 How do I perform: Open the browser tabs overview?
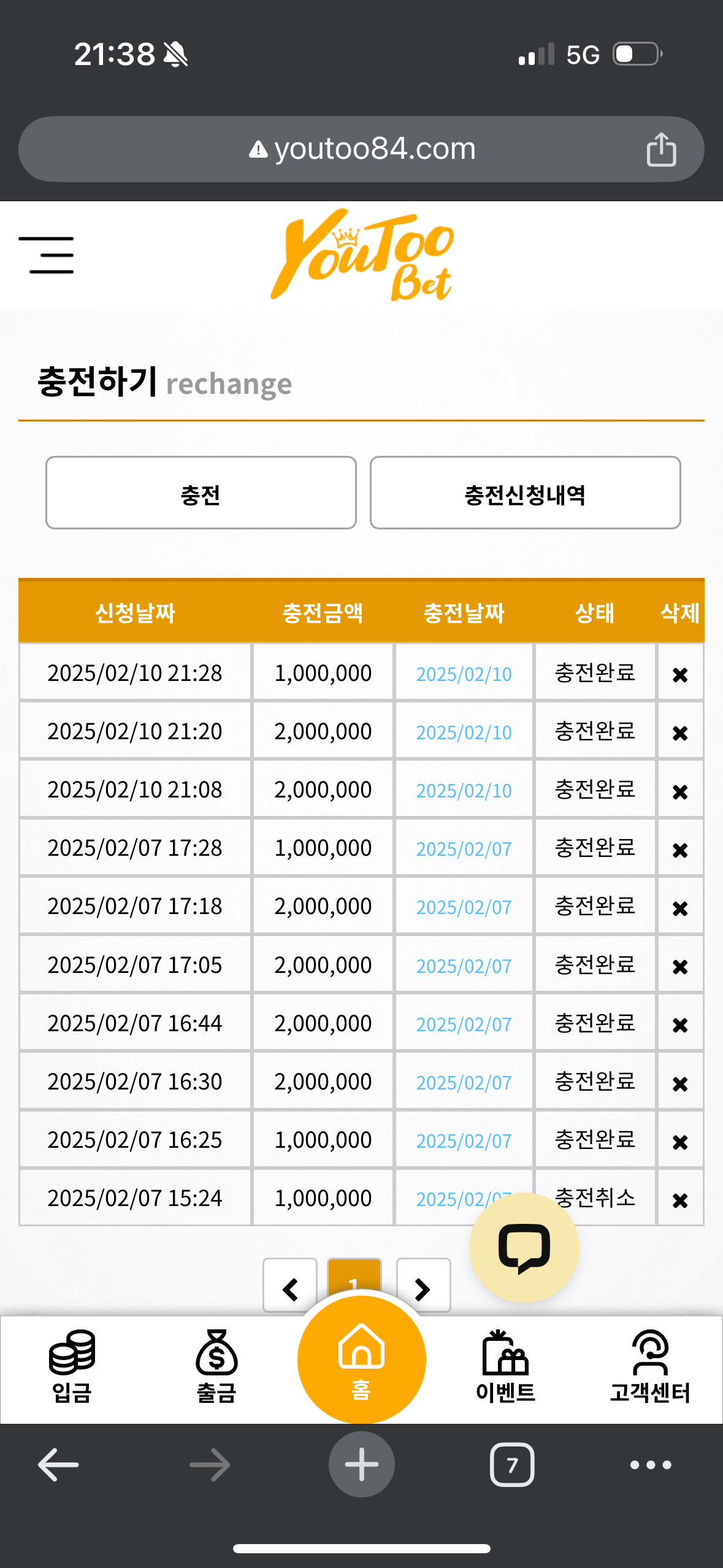point(512,1465)
